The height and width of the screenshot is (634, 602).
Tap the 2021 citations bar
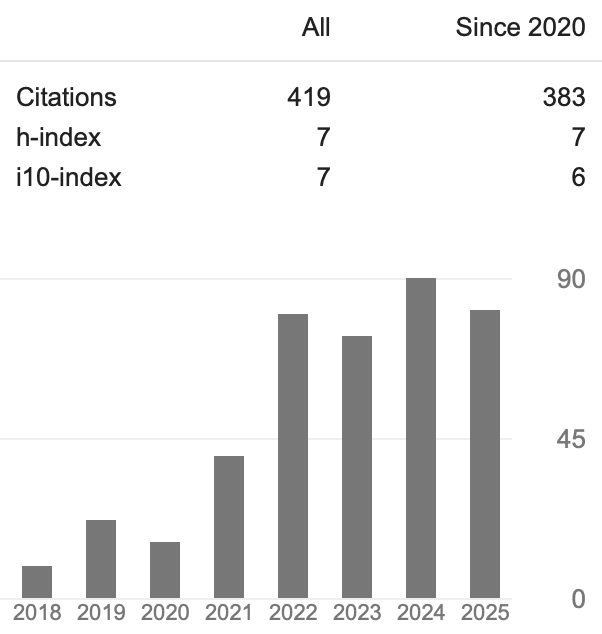pos(229,528)
